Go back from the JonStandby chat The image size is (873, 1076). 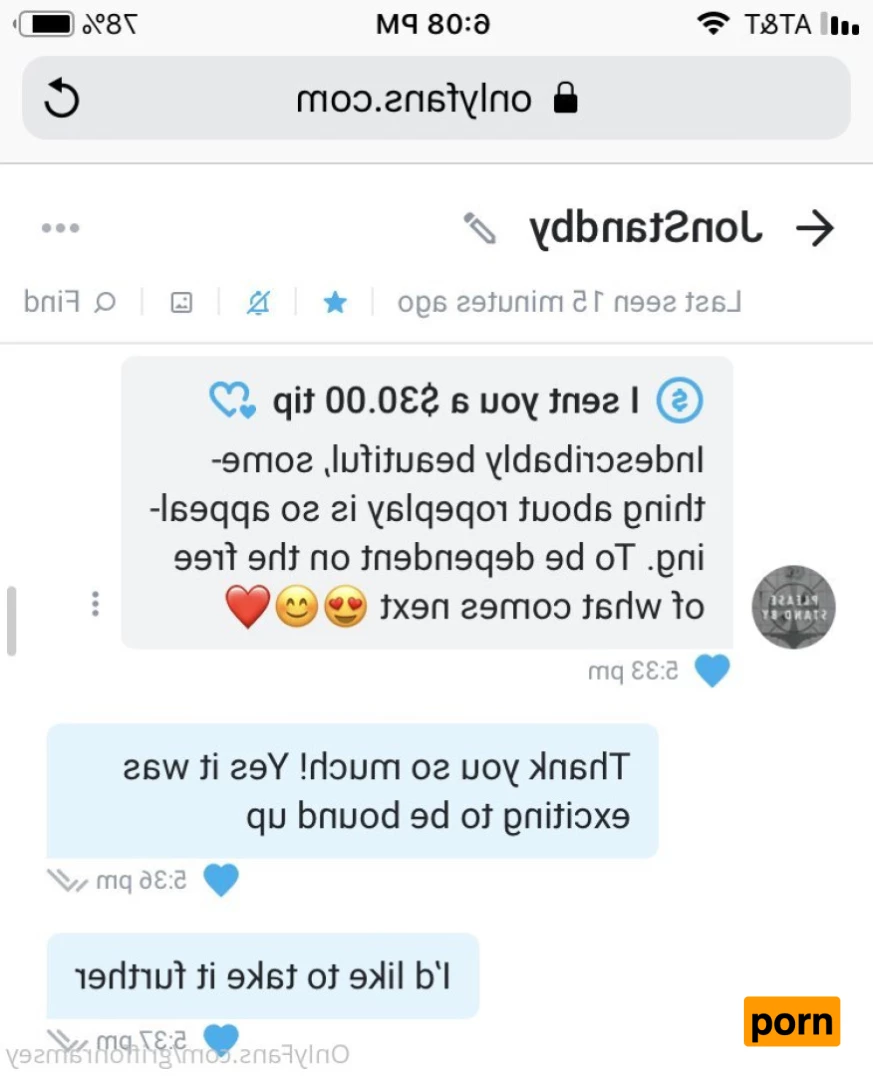click(x=814, y=230)
